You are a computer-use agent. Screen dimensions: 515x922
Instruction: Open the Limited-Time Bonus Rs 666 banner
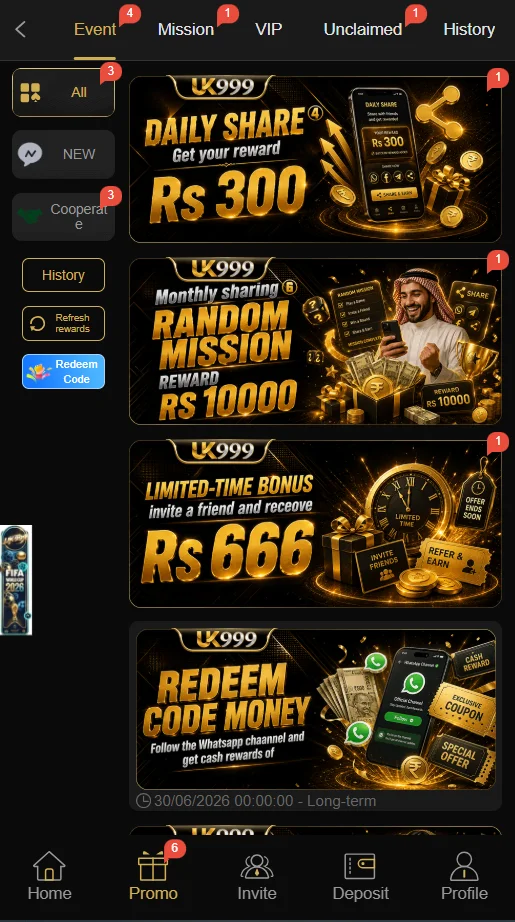click(315, 523)
